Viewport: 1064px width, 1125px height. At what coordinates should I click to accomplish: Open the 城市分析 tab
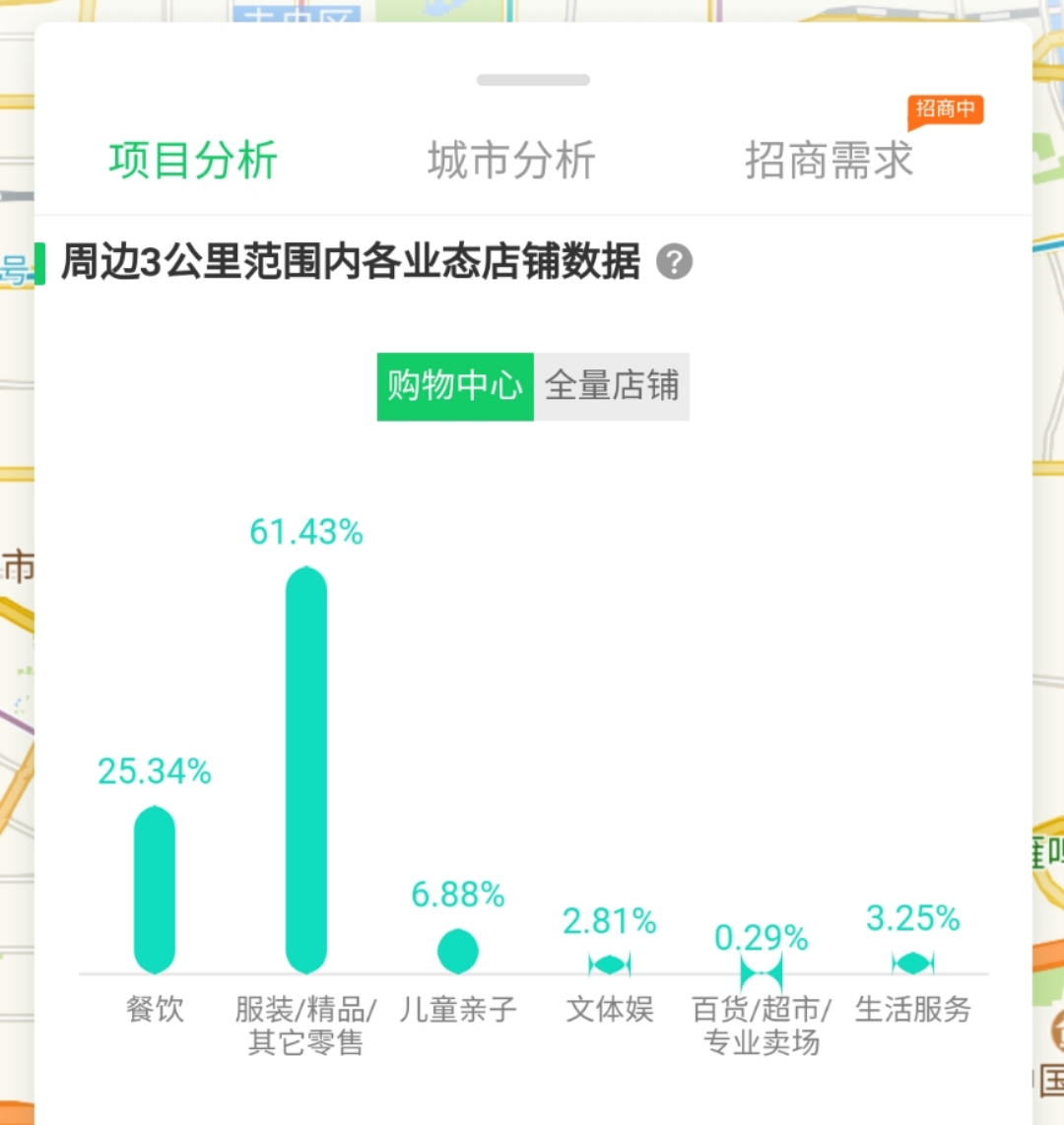coord(511,161)
